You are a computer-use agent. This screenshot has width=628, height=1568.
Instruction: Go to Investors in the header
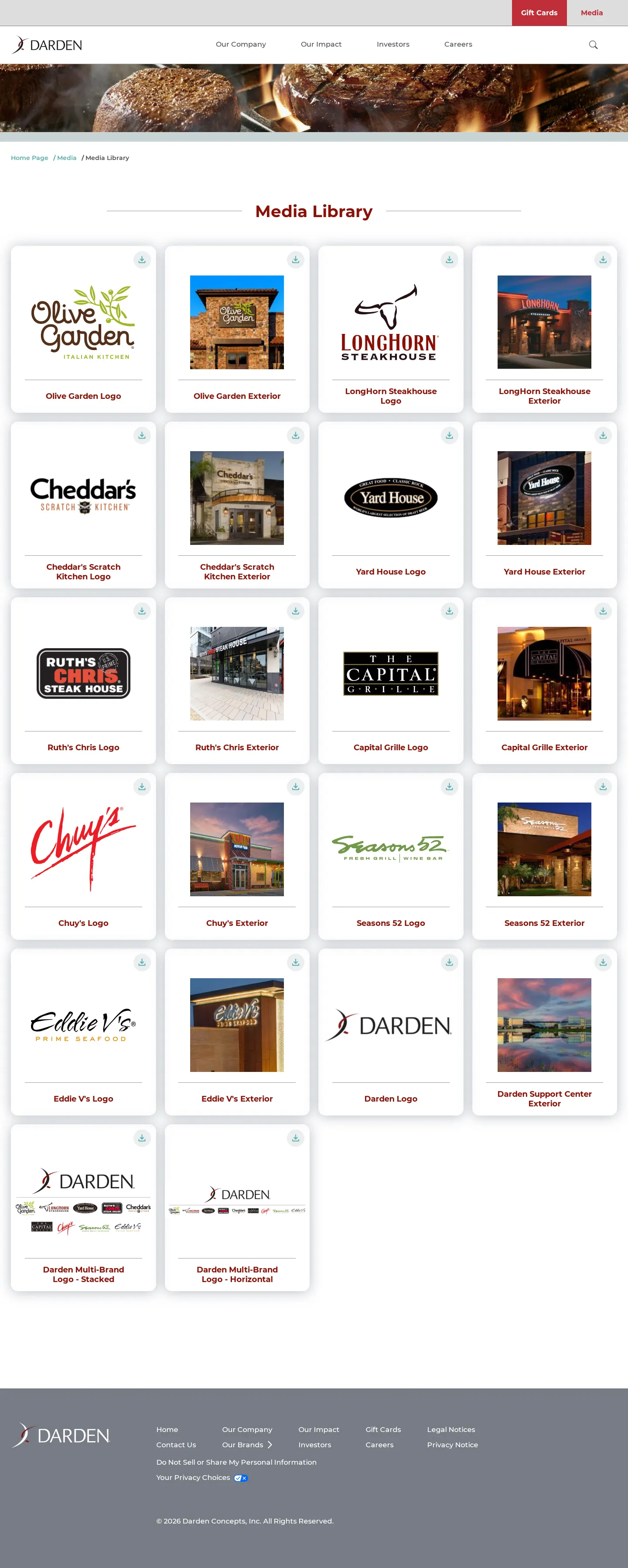click(393, 44)
